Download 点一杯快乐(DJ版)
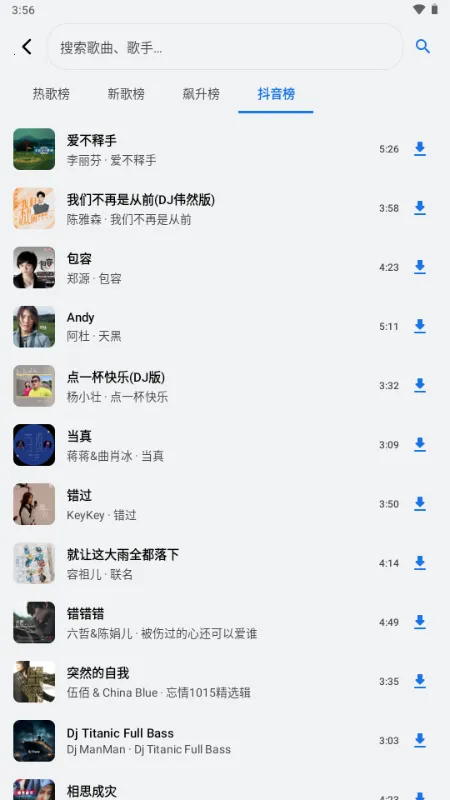 click(x=419, y=386)
